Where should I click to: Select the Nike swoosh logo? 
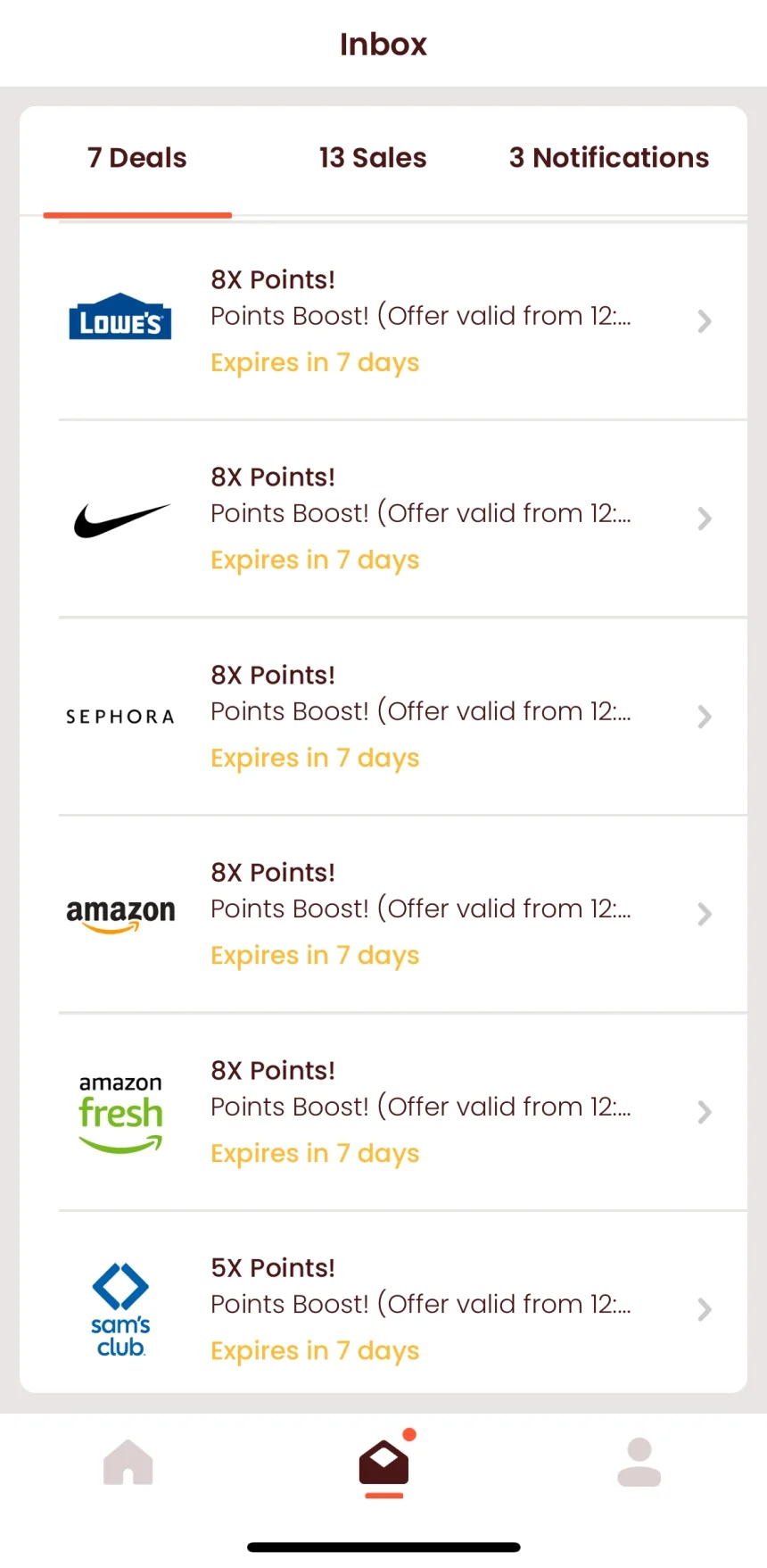[120, 519]
